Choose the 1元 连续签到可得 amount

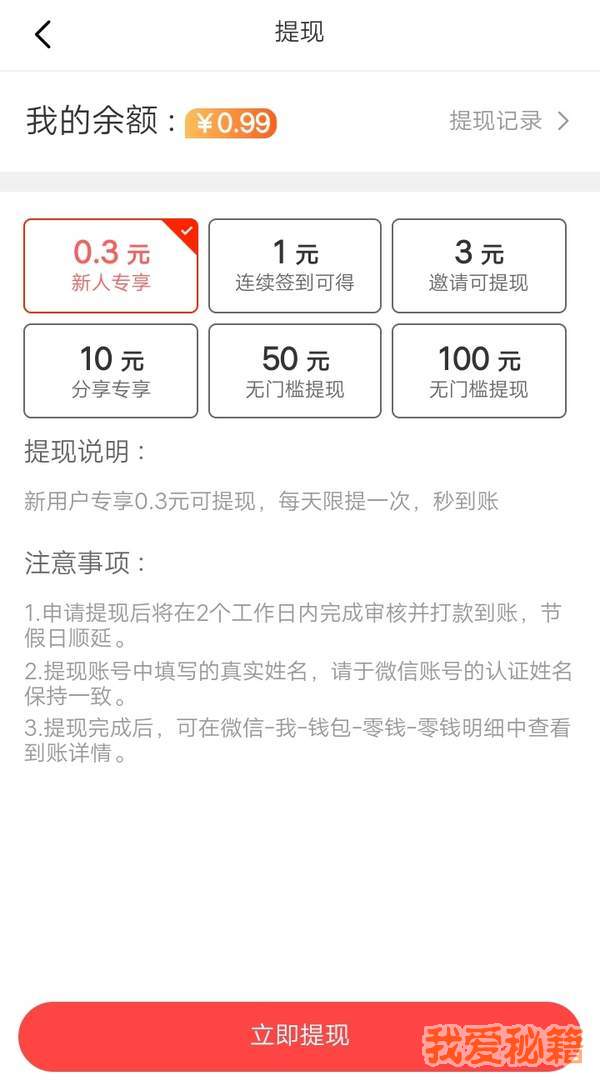(295, 266)
